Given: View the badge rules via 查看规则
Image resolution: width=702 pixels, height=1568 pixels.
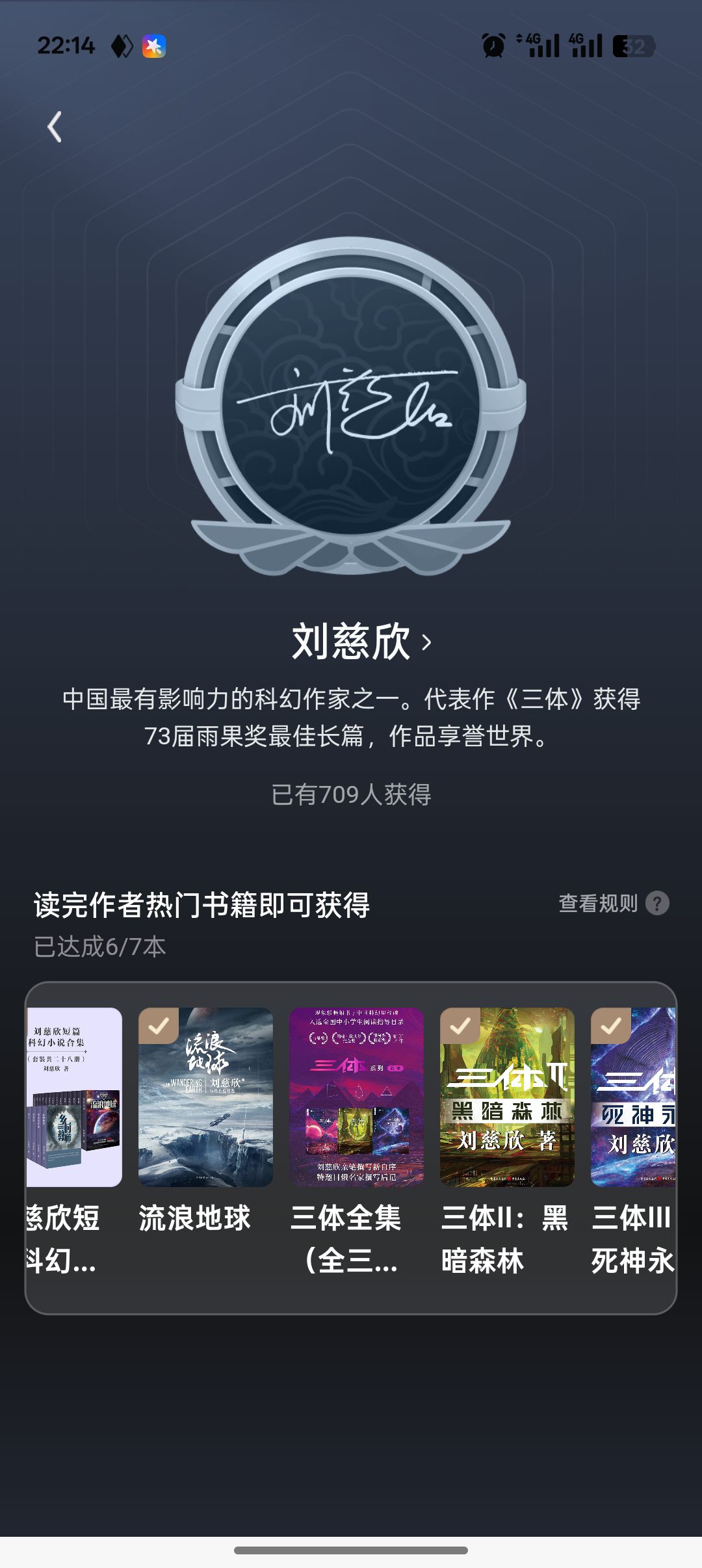Looking at the screenshot, I should [x=614, y=903].
